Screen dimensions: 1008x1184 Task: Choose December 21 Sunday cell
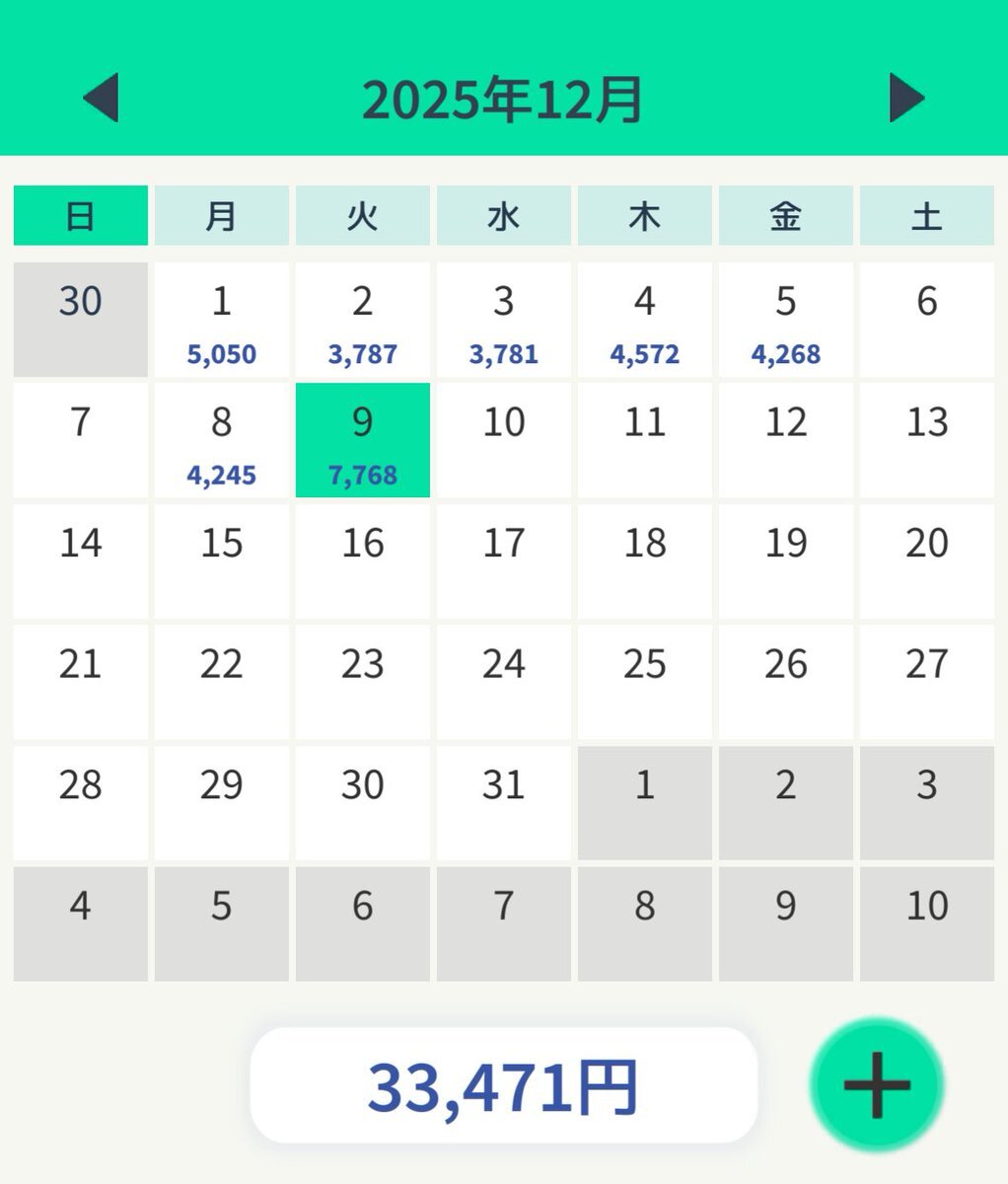pyautogui.click(x=80, y=682)
